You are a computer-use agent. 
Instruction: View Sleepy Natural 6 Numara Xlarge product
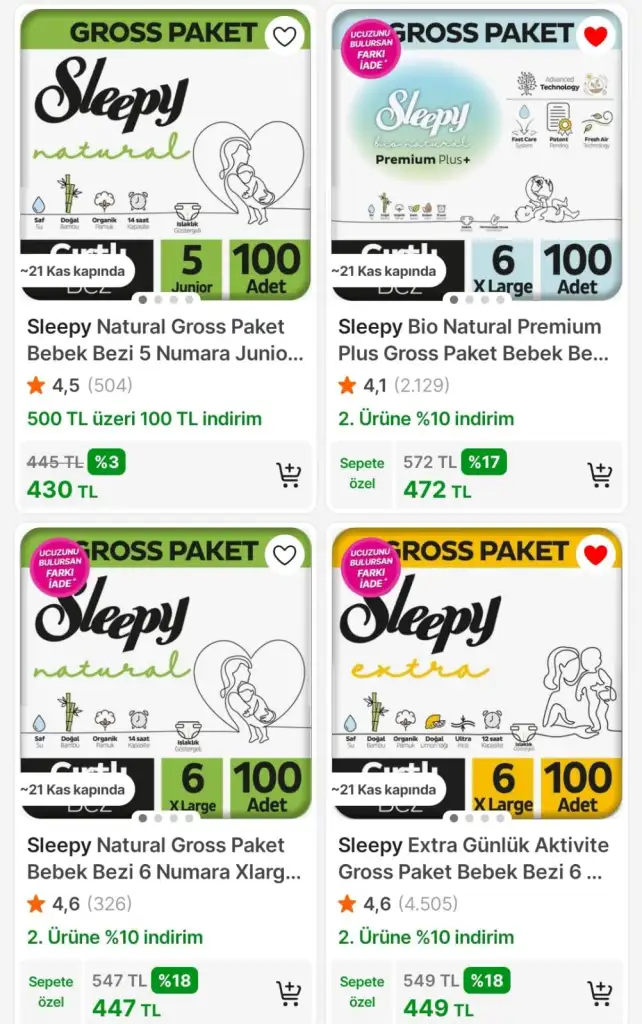(x=165, y=858)
